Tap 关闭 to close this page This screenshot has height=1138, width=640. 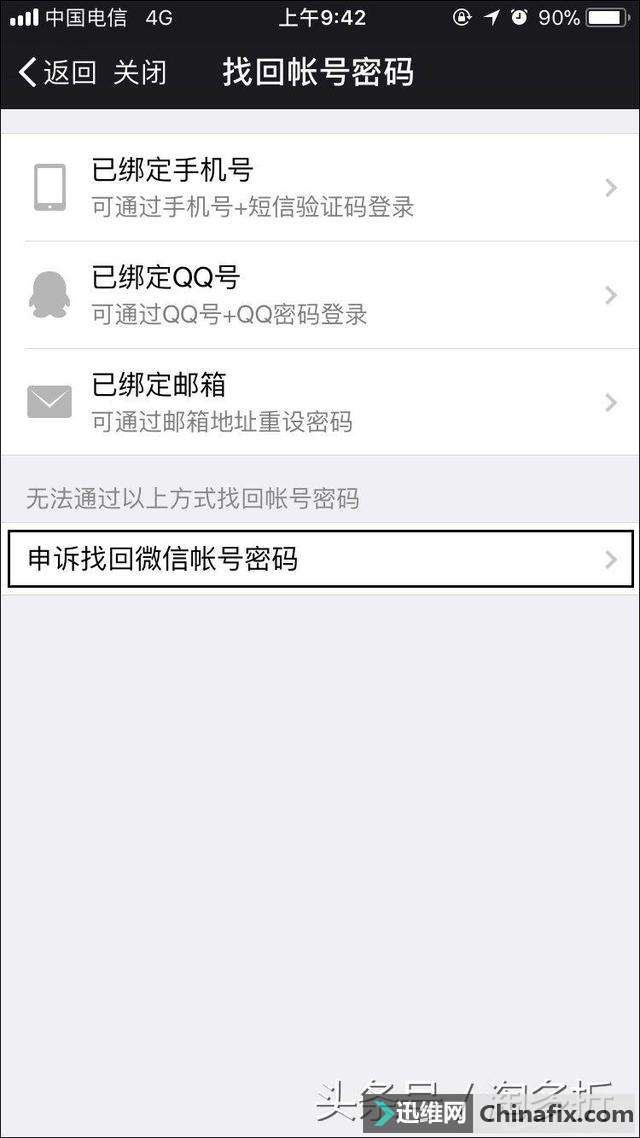click(x=140, y=73)
